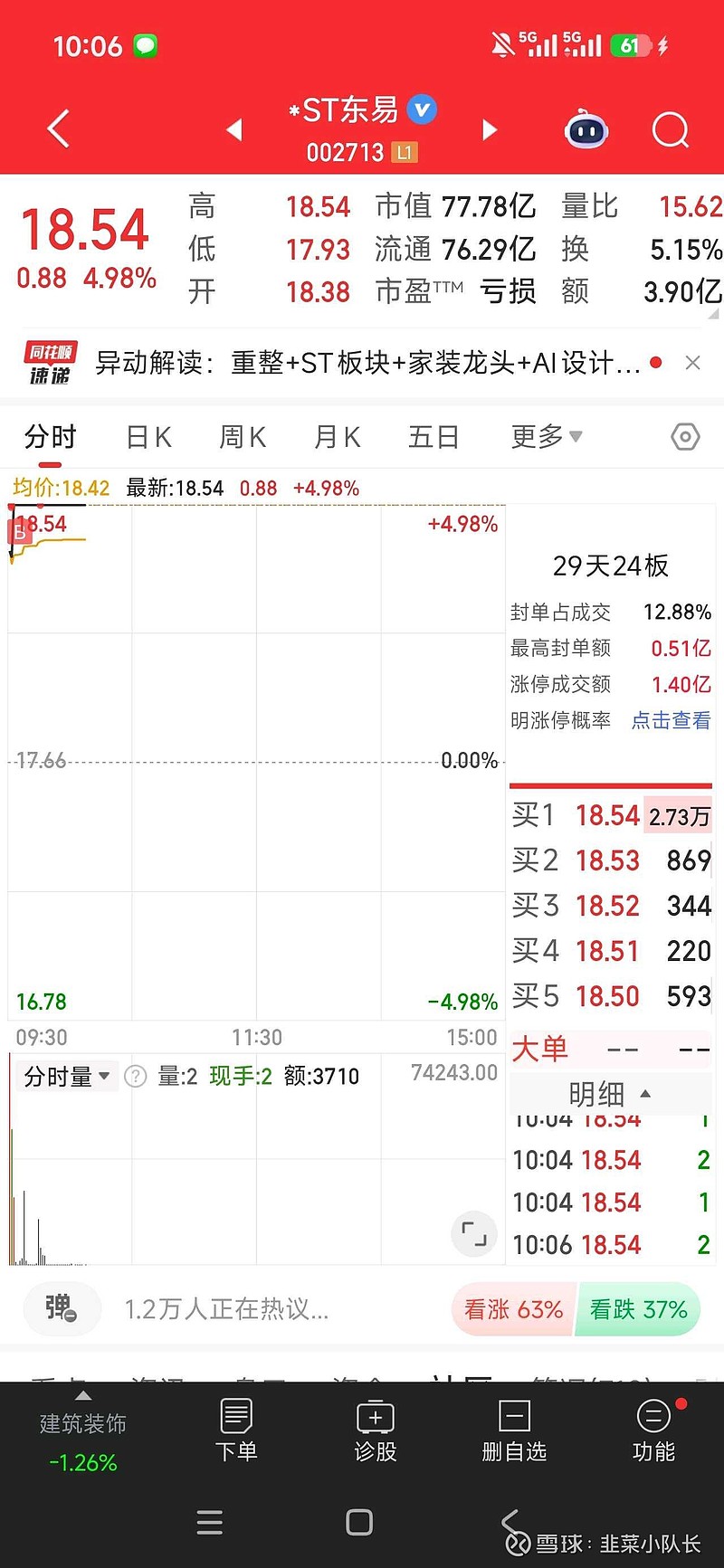The image size is (724, 1568).
Task: Open the AI robot assistant icon
Action: tap(586, 130)
